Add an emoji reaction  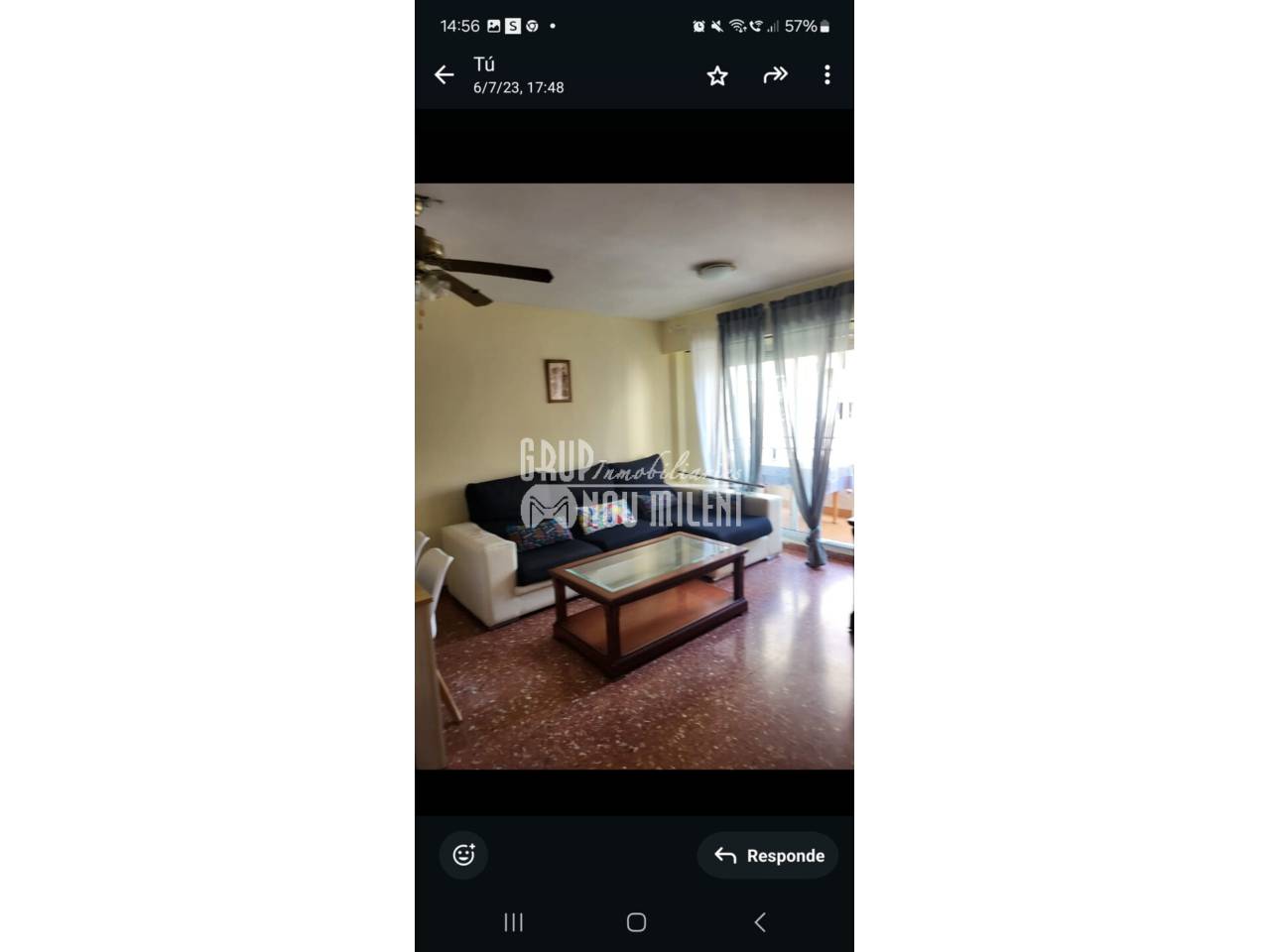coord(463,855)
